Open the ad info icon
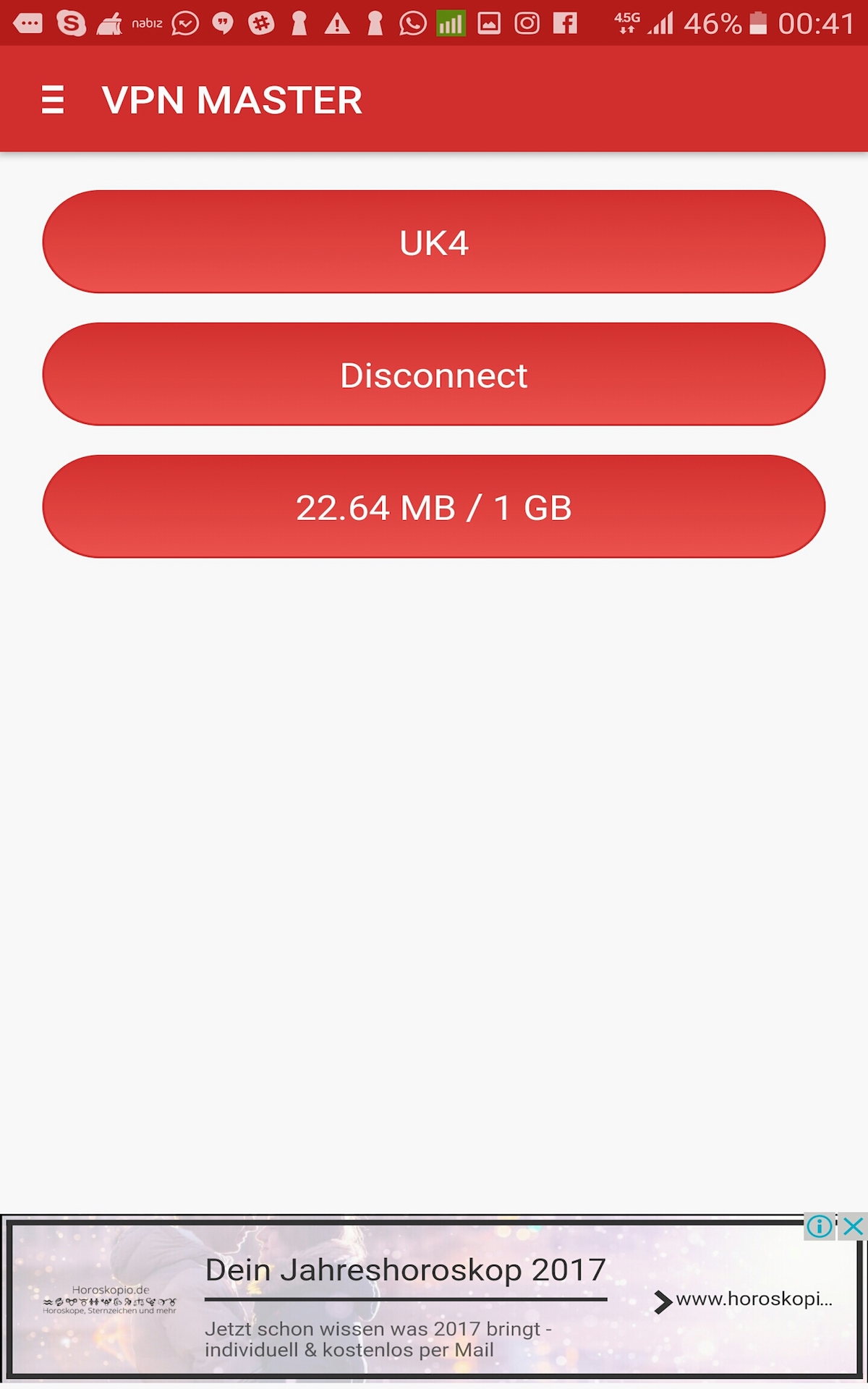This screenshot has height=1389, width=868. pyautogui.click(x=820, y=1227)
